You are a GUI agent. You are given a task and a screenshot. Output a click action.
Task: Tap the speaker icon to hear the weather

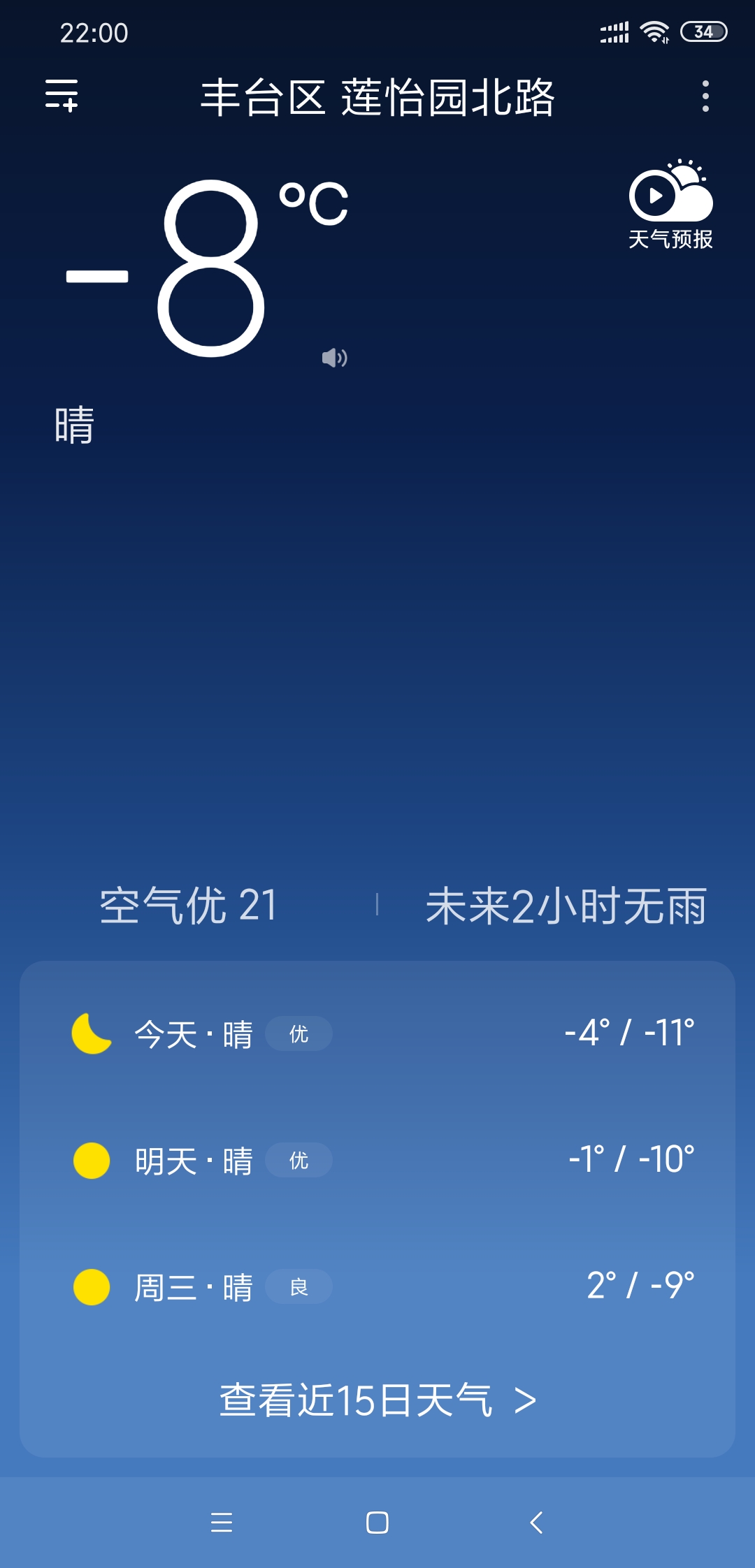pos(334,358)
